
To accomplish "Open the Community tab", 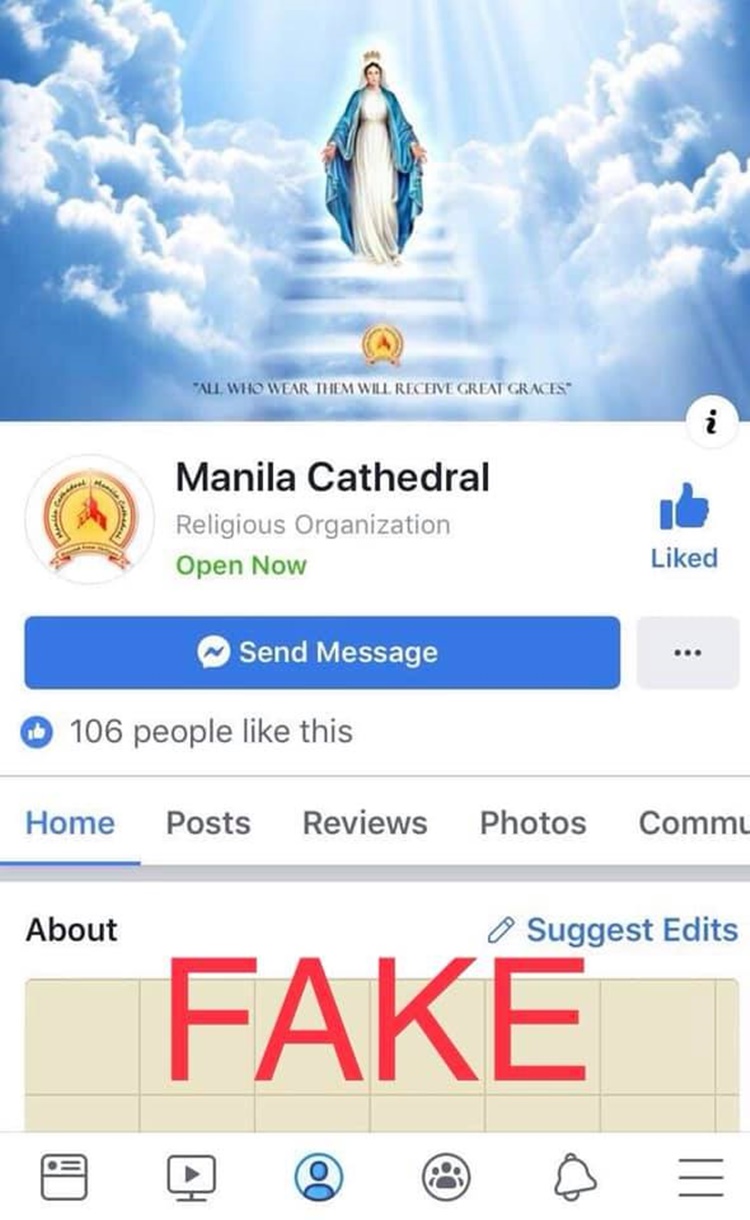I will click(694, 823).
